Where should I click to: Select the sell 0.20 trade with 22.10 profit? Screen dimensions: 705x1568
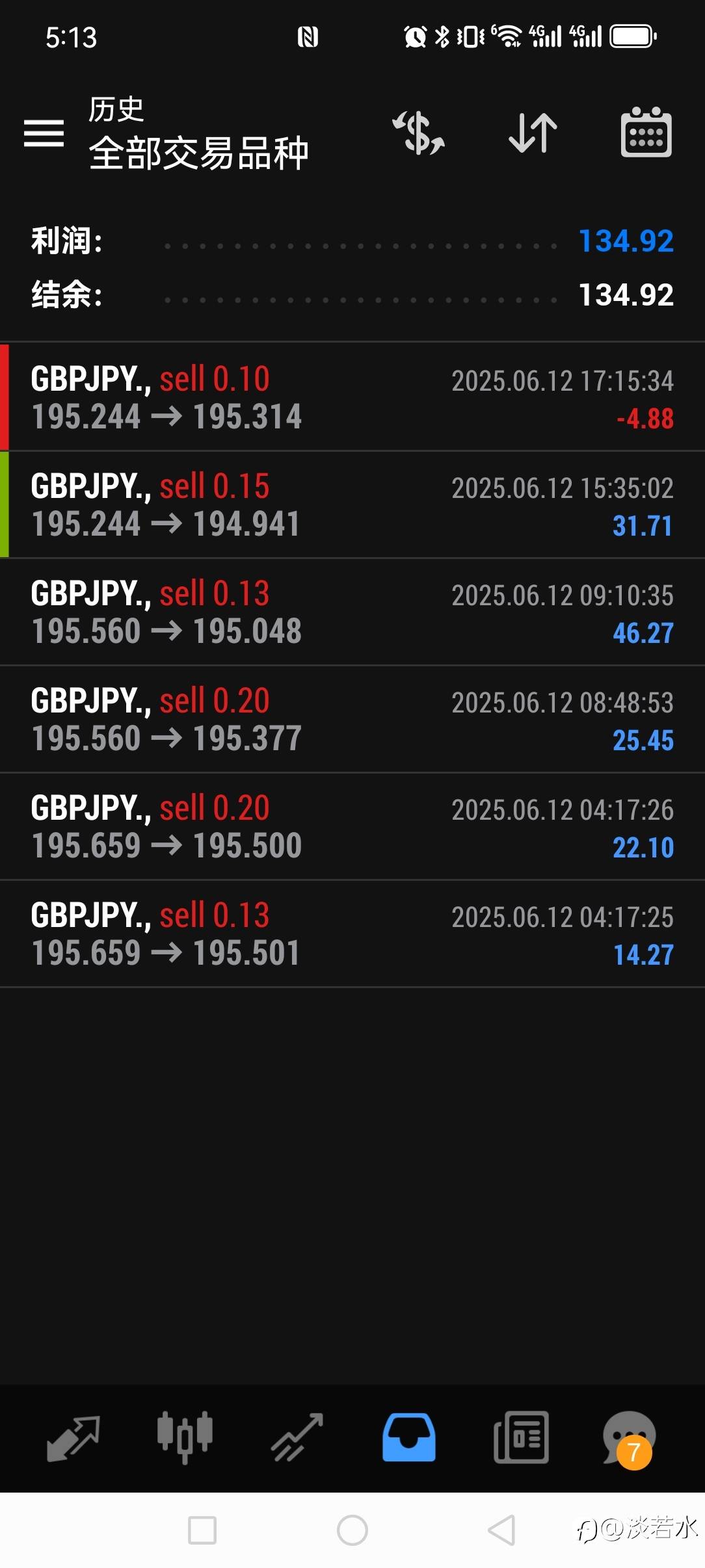coord(352,826)
